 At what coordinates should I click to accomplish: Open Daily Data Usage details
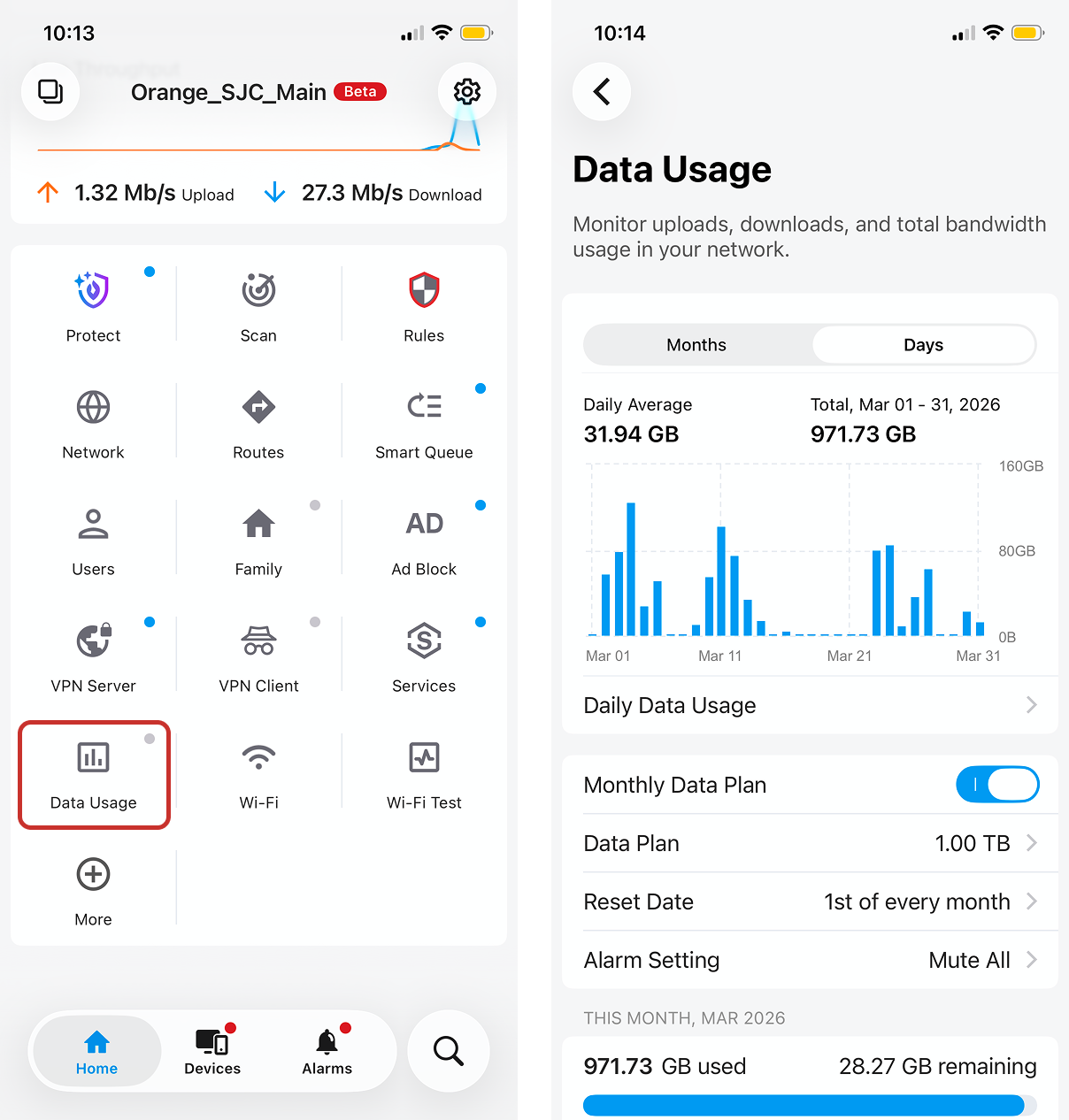(x=809, y=705)
